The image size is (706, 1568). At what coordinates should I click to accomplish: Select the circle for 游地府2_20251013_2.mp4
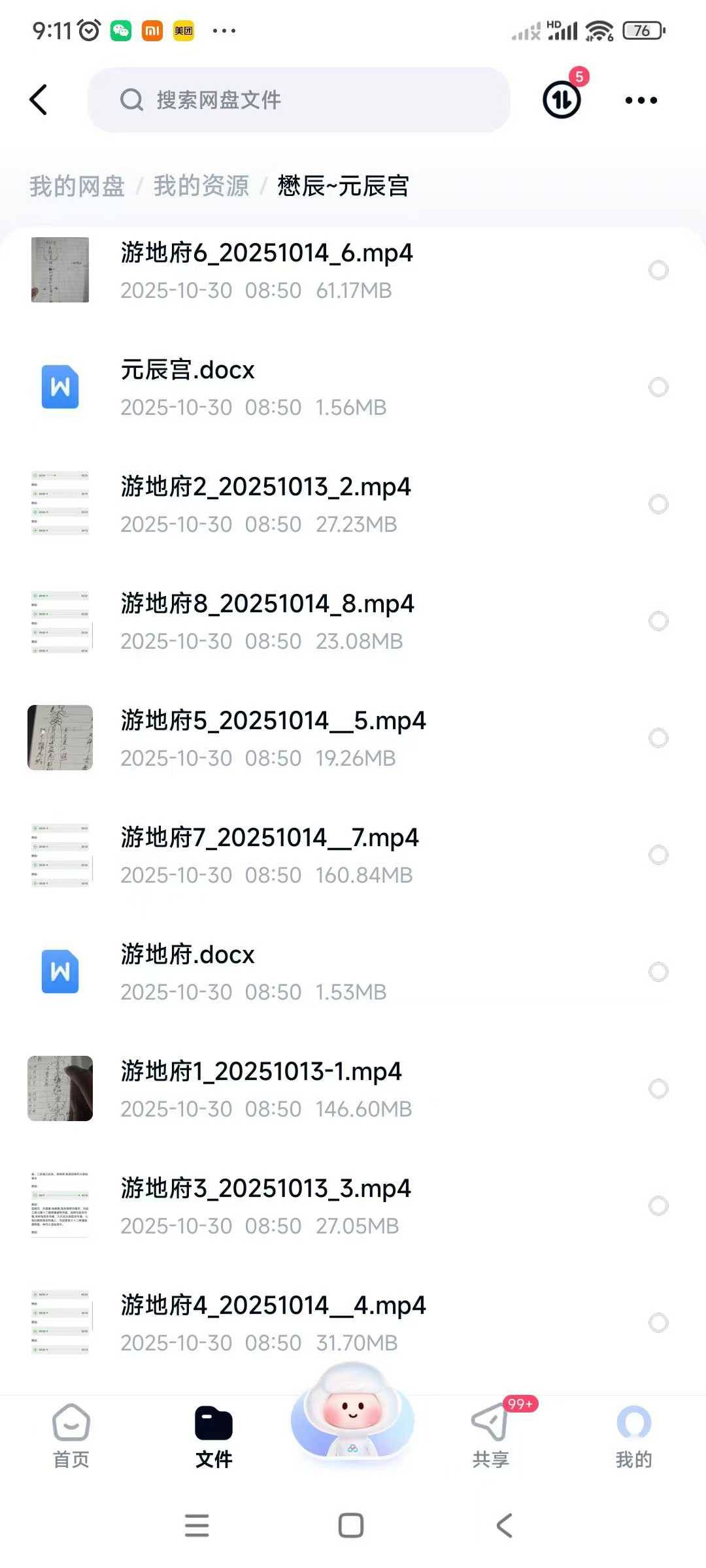(x=658, y=504)
